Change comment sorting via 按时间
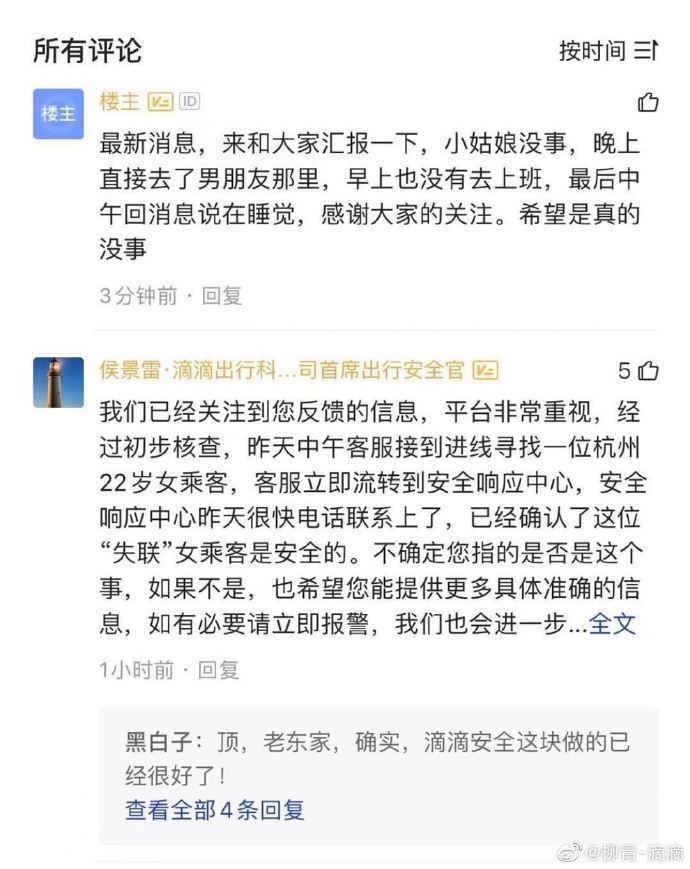This screenshot has width=690, height=869. 607,50
